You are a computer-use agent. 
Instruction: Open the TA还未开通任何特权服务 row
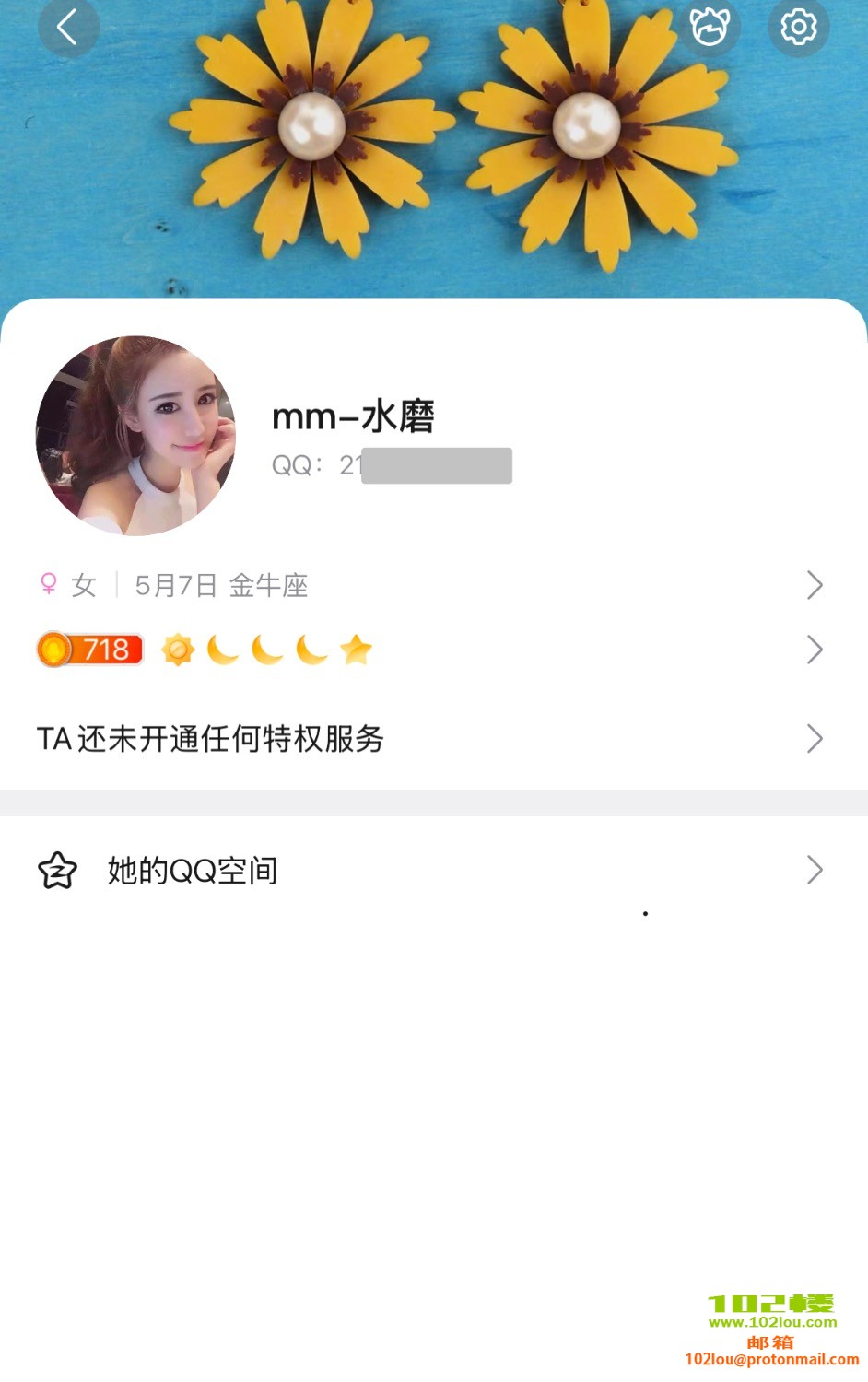tap(433, 739)
